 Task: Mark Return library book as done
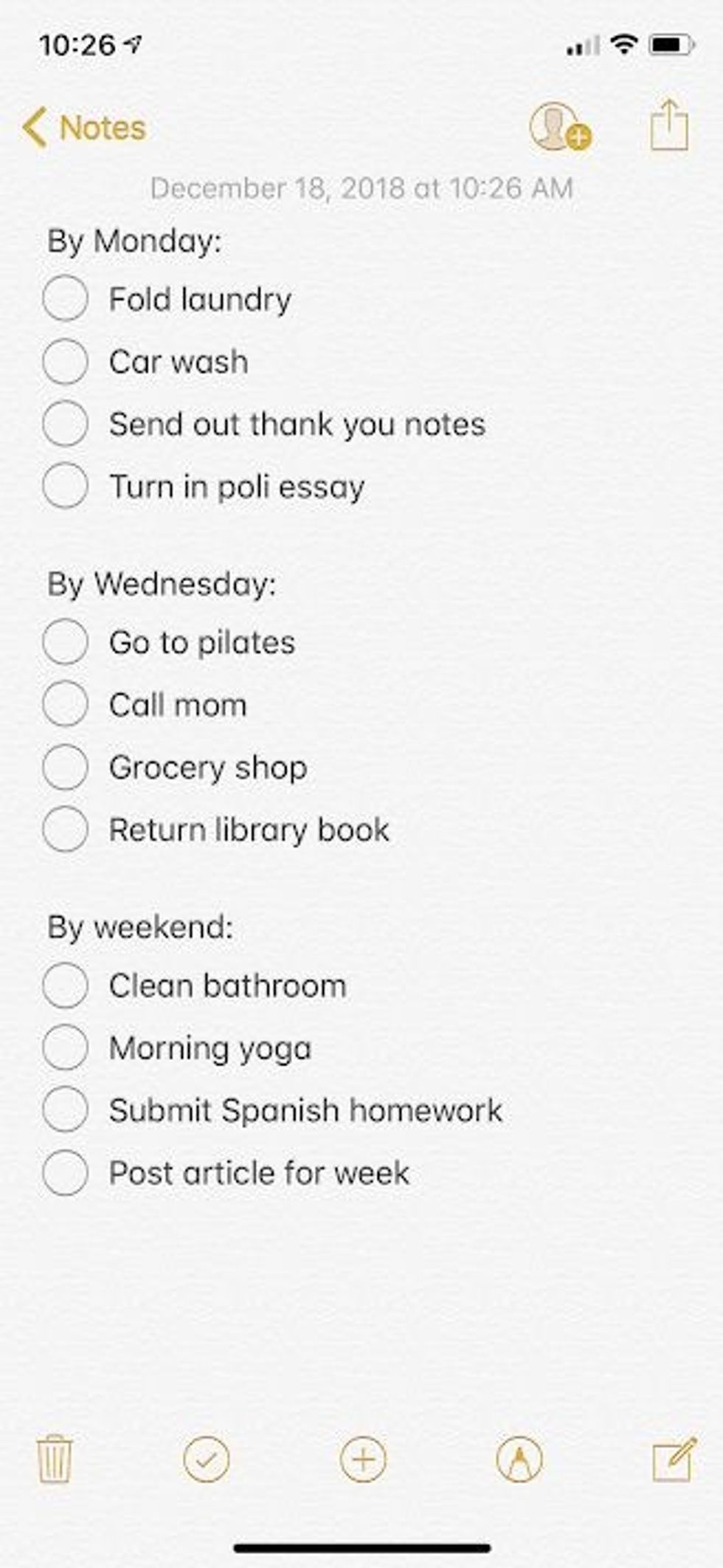(65, 829)
